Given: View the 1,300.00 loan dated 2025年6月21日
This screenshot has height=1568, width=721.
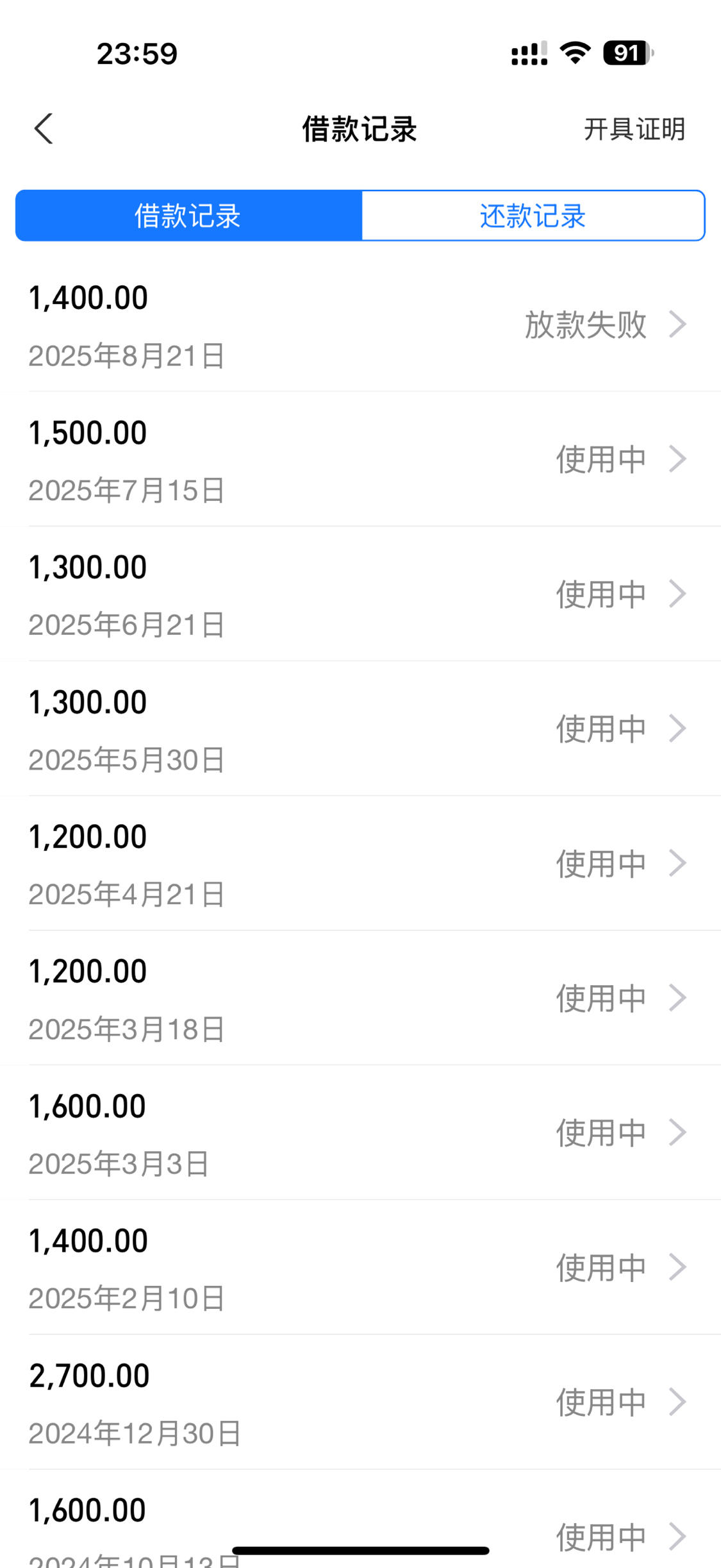Looking at the screenshot, I should click(x=360, y=594).
